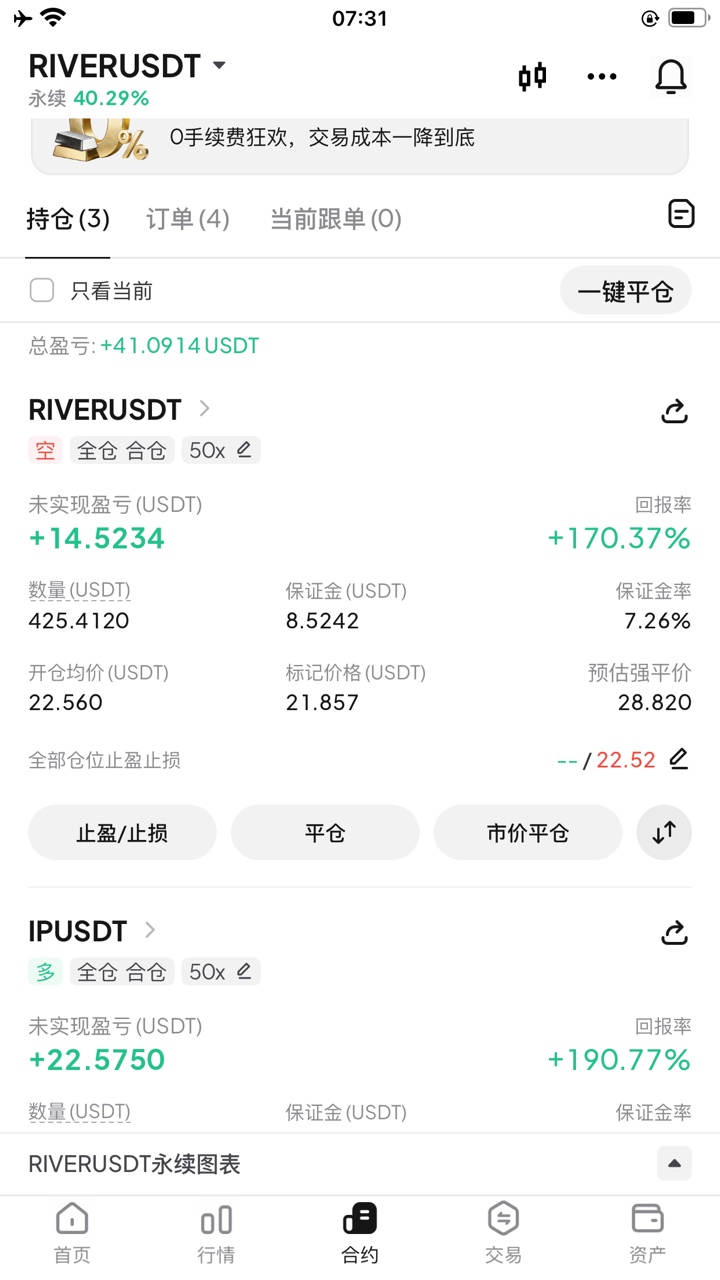Open the order history document icon
The width and height of the screenshot is (720, 1280).
click(x=681, y=213)
